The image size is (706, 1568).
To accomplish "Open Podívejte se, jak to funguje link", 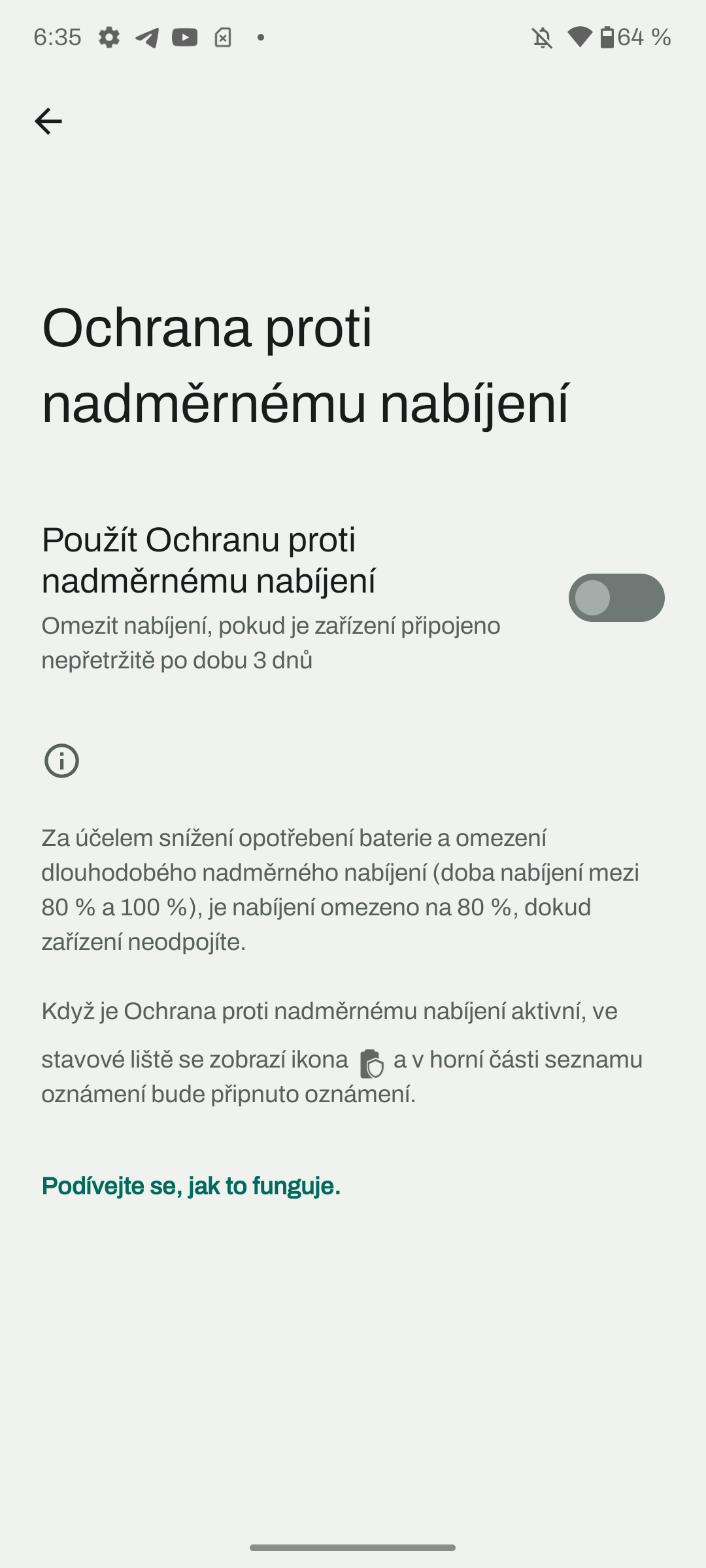I will (x=190, y=1185).
